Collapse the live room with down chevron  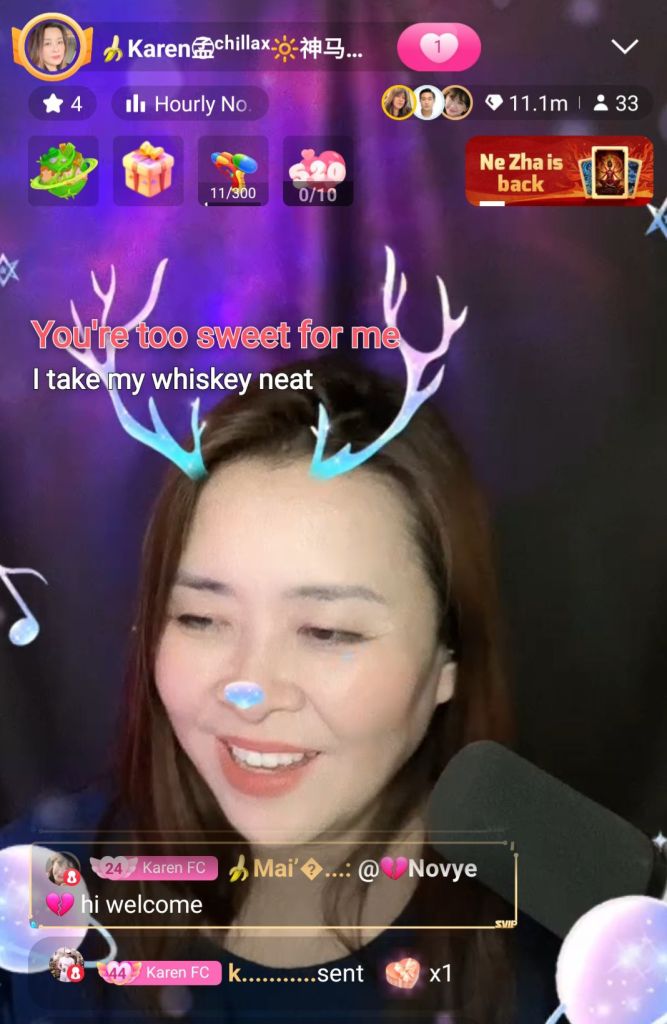point(625,46)
